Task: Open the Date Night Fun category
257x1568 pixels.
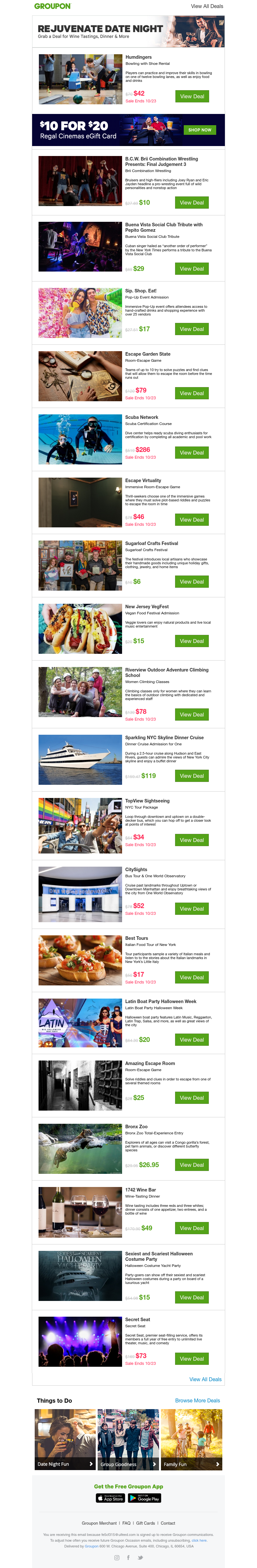Action: tap(65, 1464)
